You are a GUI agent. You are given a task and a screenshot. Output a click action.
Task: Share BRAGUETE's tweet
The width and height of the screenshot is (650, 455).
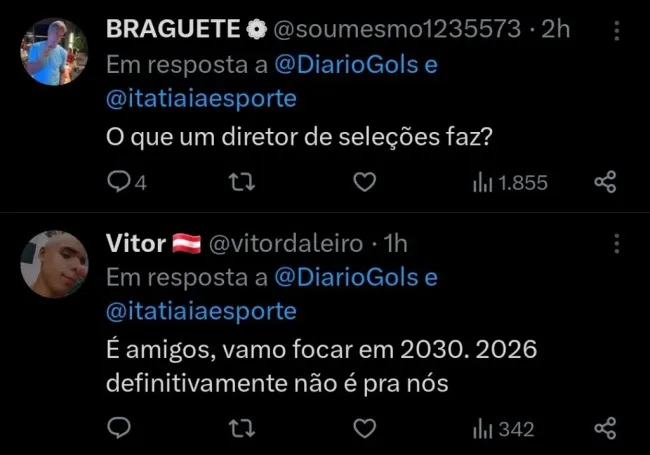(x=605, y=182)
